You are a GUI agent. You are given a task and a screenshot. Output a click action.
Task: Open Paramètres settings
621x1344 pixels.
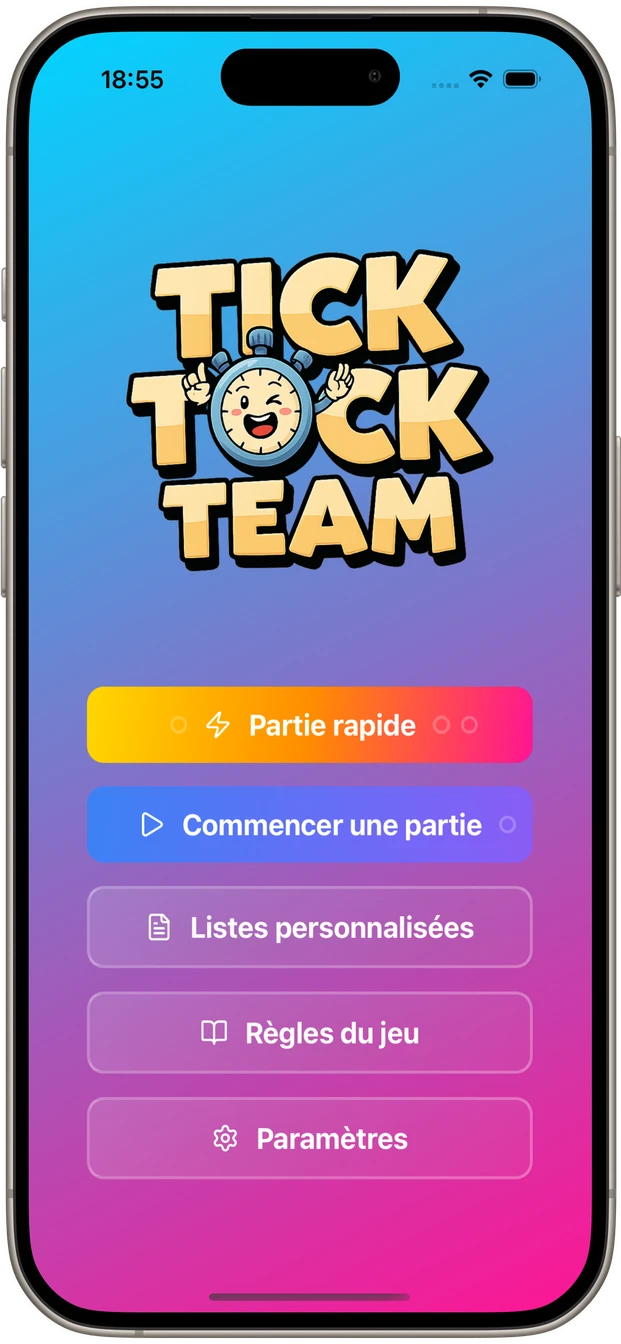pyautogui.click(x=310, y=1138)
